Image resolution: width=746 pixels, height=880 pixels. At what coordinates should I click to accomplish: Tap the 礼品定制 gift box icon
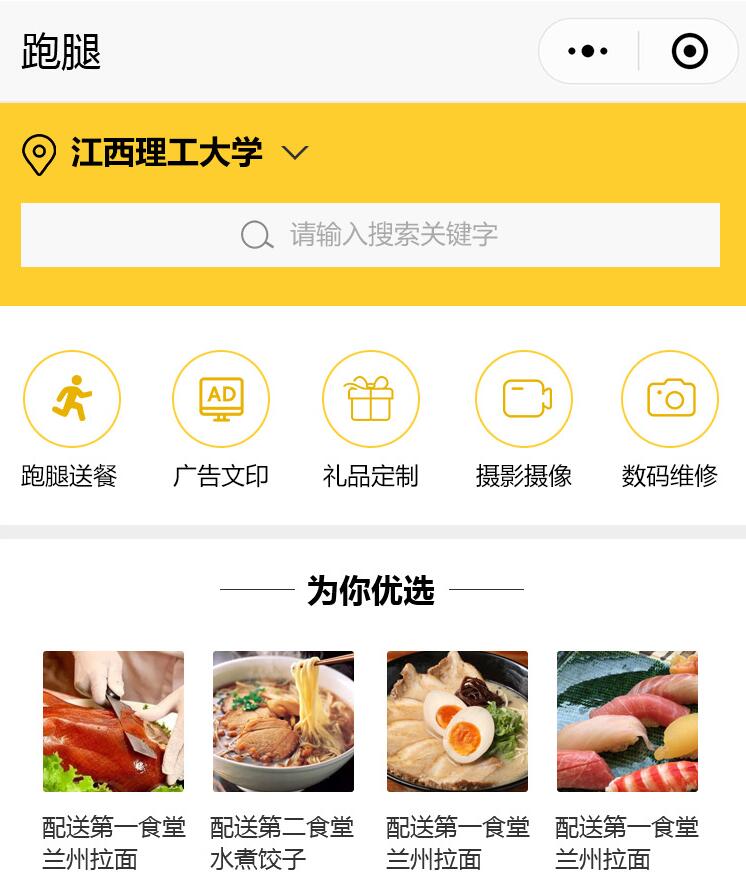click(x=371, y=398)
